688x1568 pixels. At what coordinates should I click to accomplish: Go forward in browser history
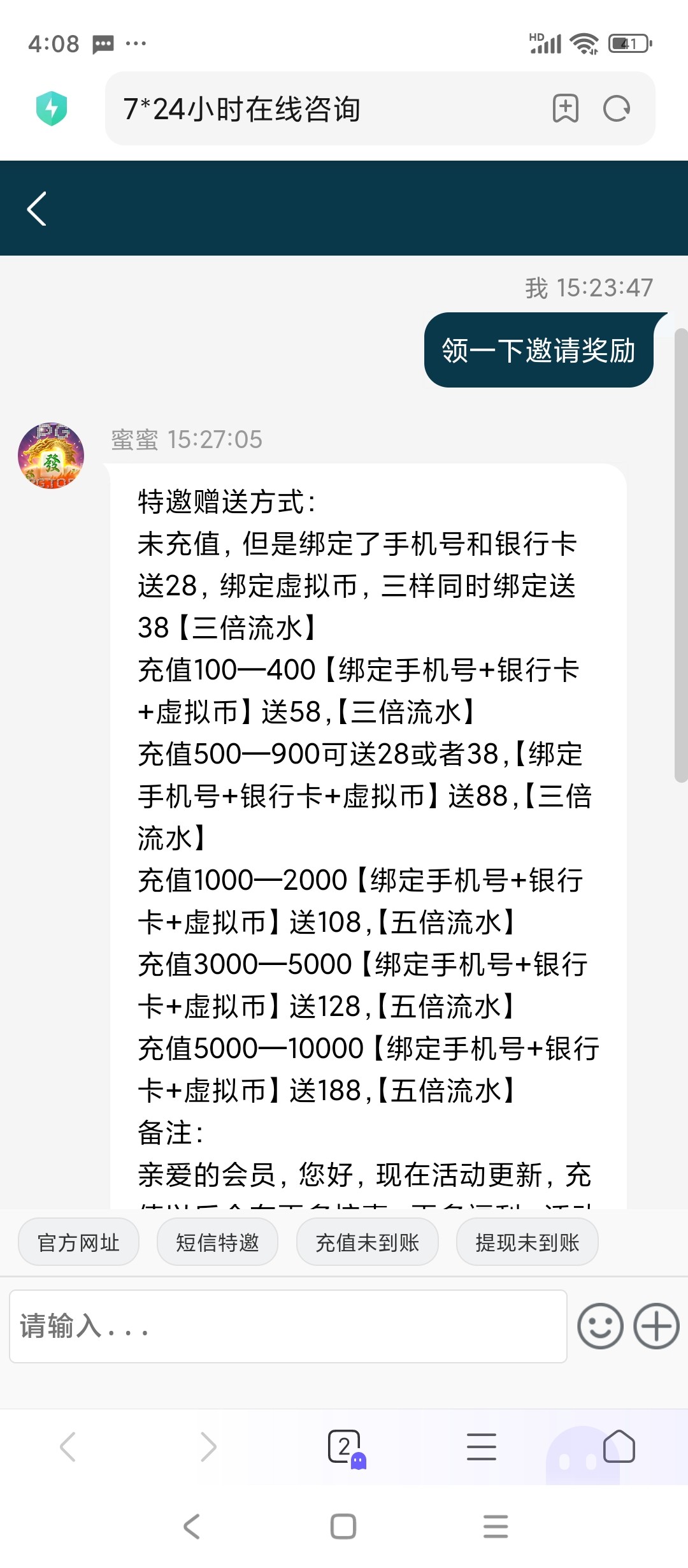click(x=208, y=1447)
